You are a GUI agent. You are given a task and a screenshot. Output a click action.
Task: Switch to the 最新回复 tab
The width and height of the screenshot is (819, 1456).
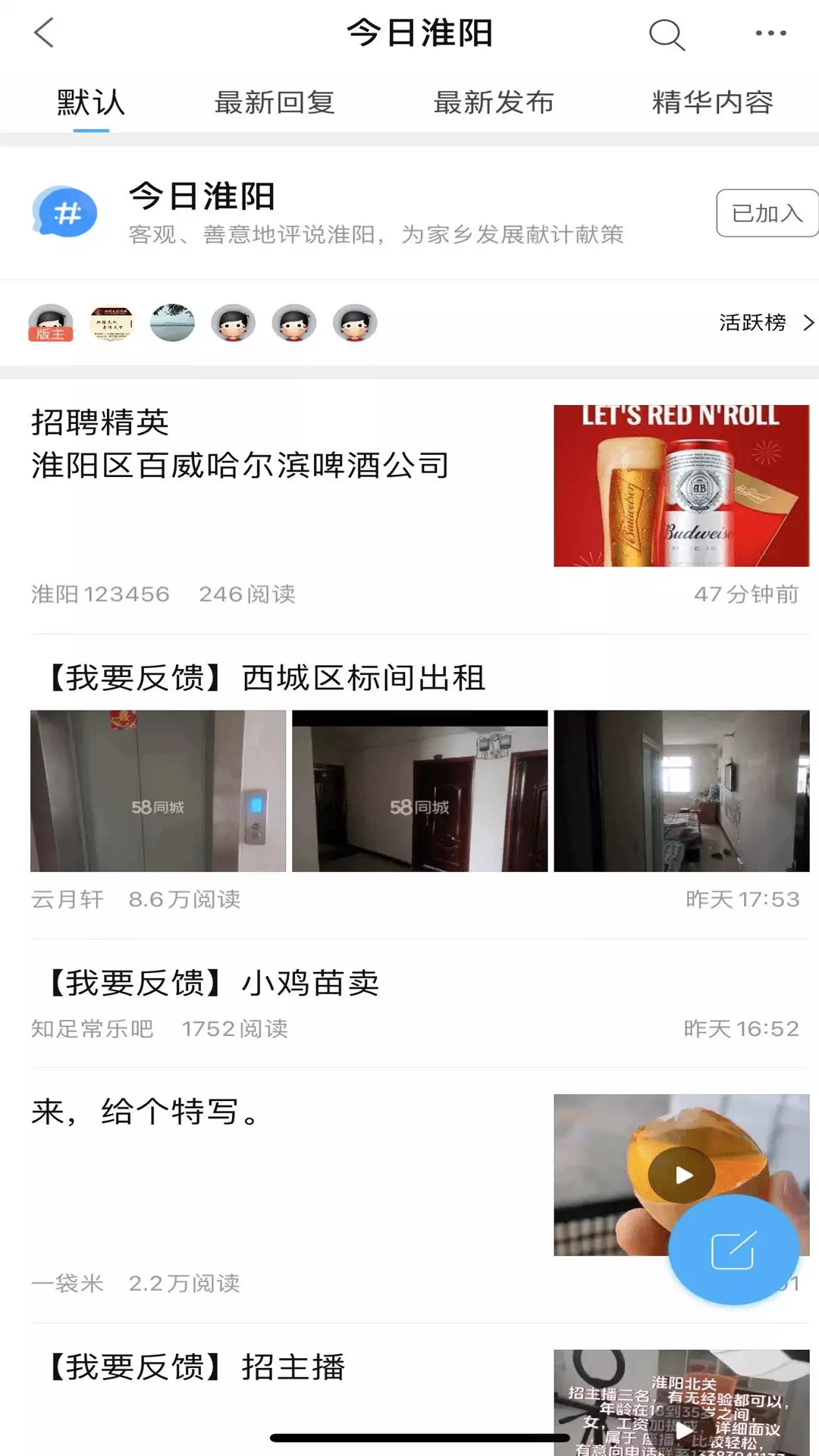coord(275,102)
